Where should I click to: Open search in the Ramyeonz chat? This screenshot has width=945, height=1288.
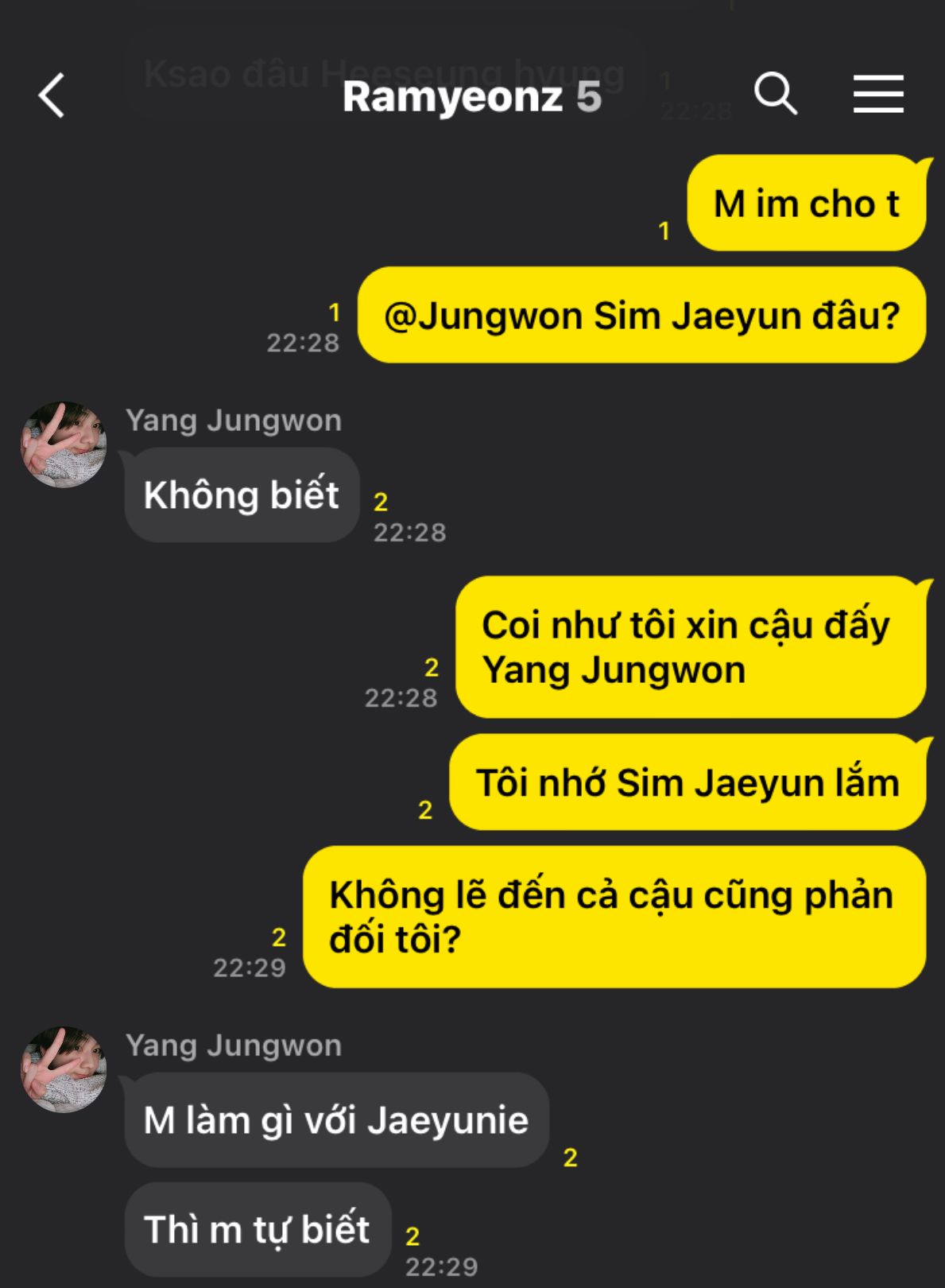pos(775,95)
